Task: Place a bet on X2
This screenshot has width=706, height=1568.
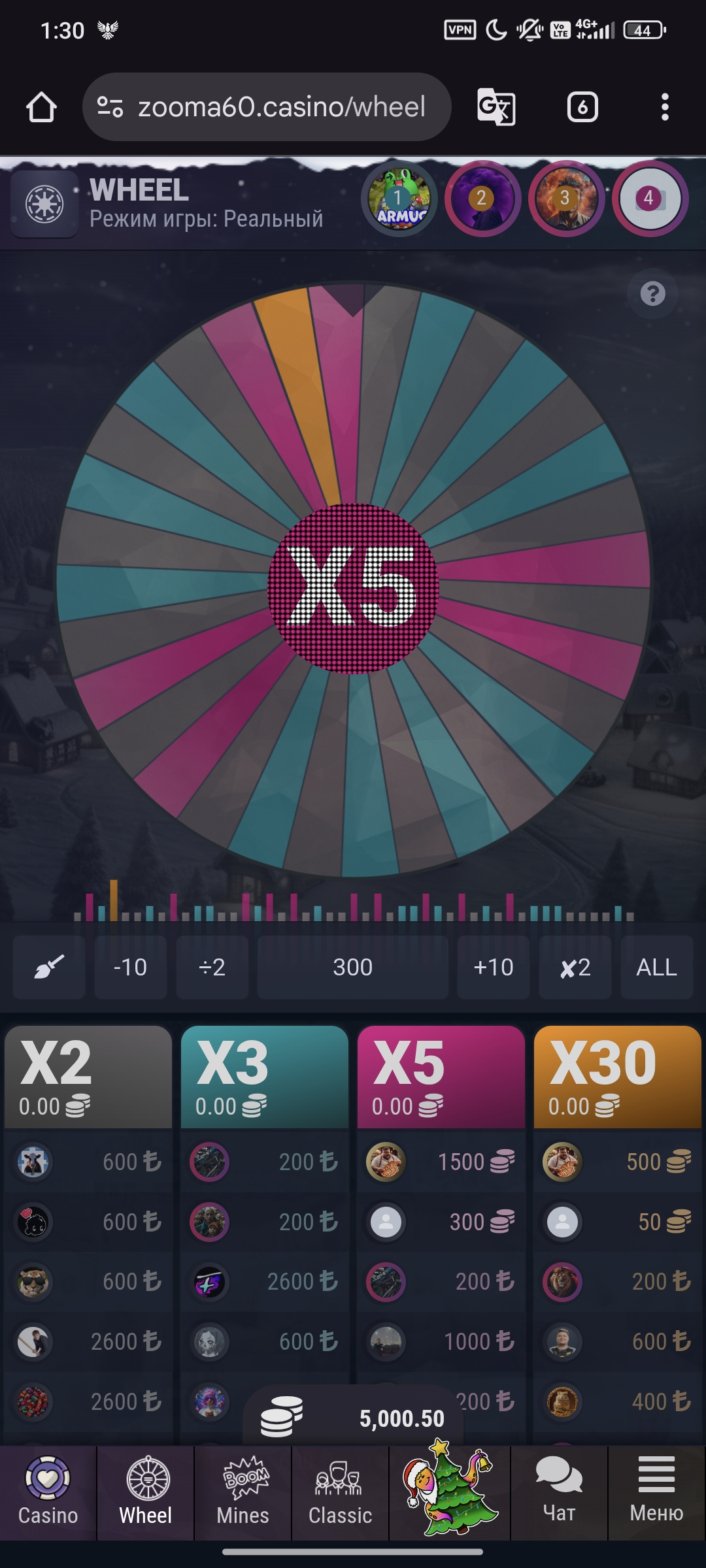Action: pos(88,1077)
